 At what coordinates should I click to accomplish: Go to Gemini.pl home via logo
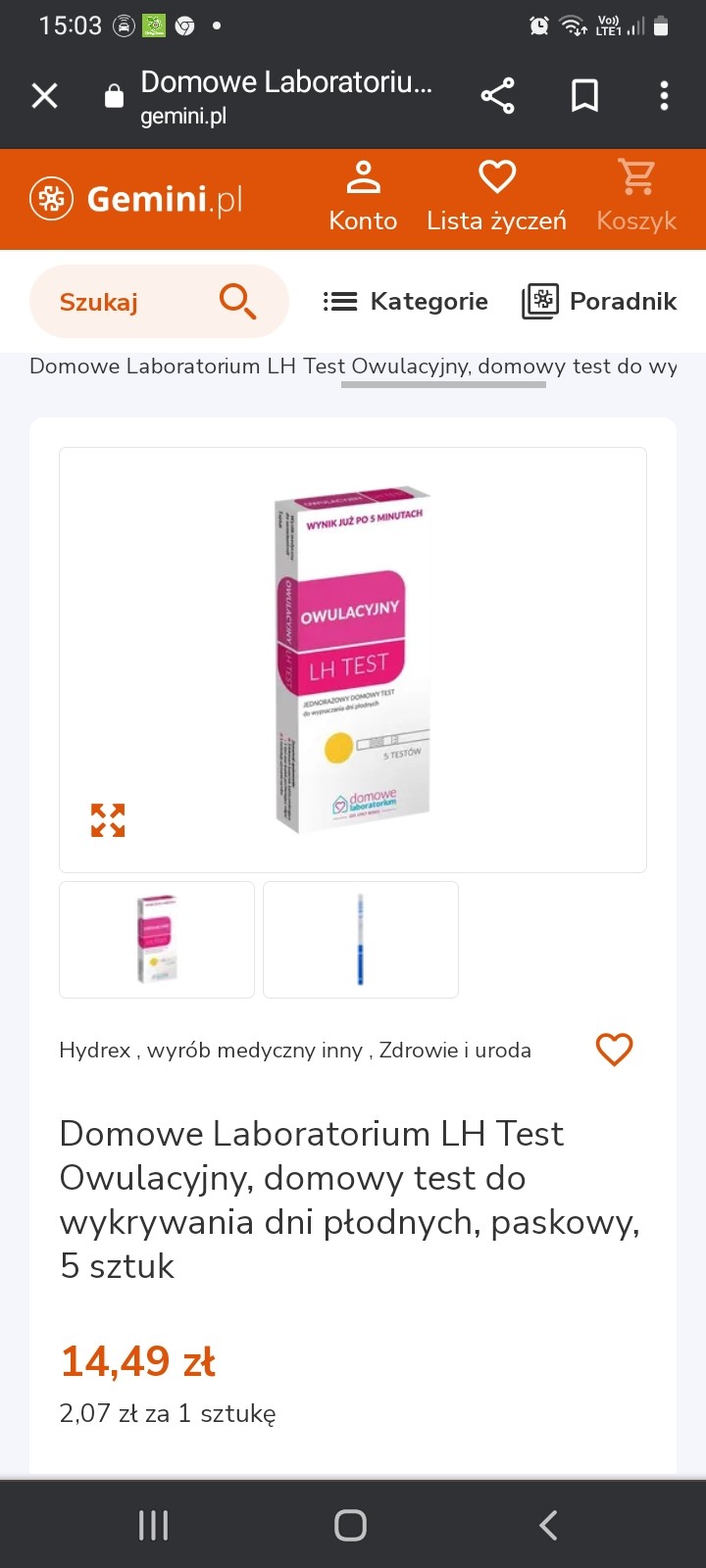click(x=137, y=200)
